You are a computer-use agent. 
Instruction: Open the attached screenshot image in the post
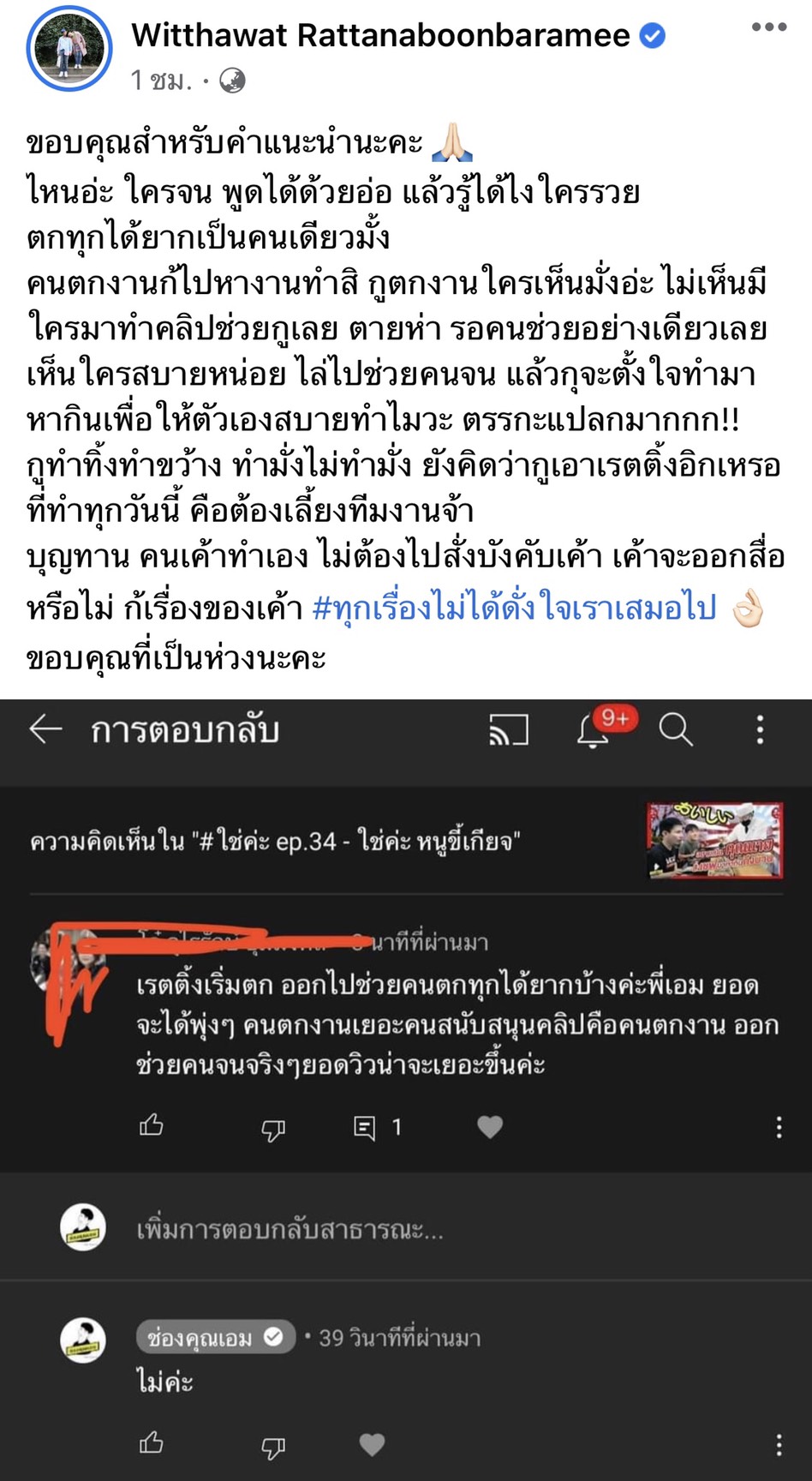(x=406, y=1088)
